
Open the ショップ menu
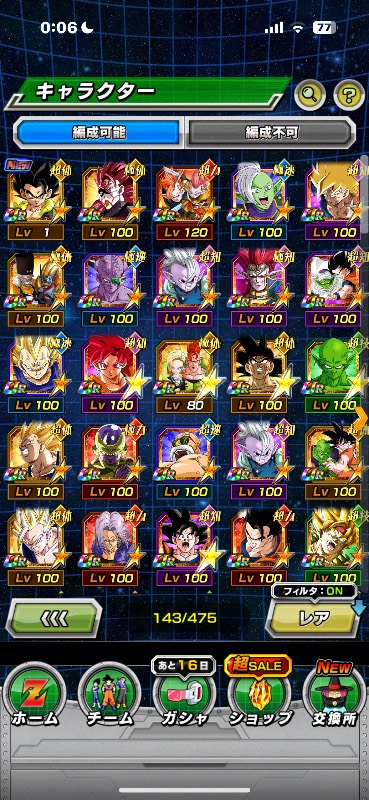pos(259,694)
